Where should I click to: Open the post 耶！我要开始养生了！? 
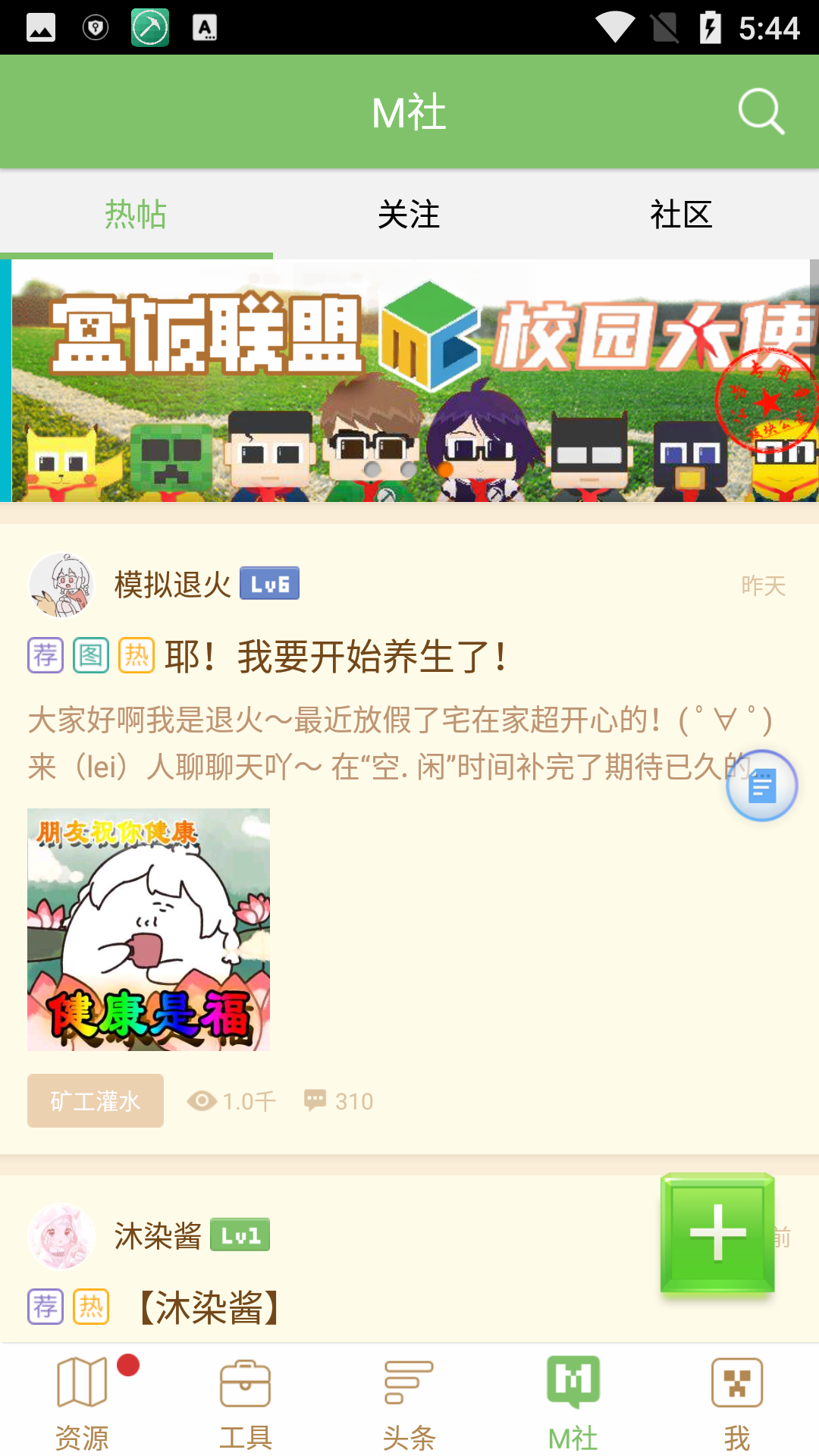coord(336,657)
